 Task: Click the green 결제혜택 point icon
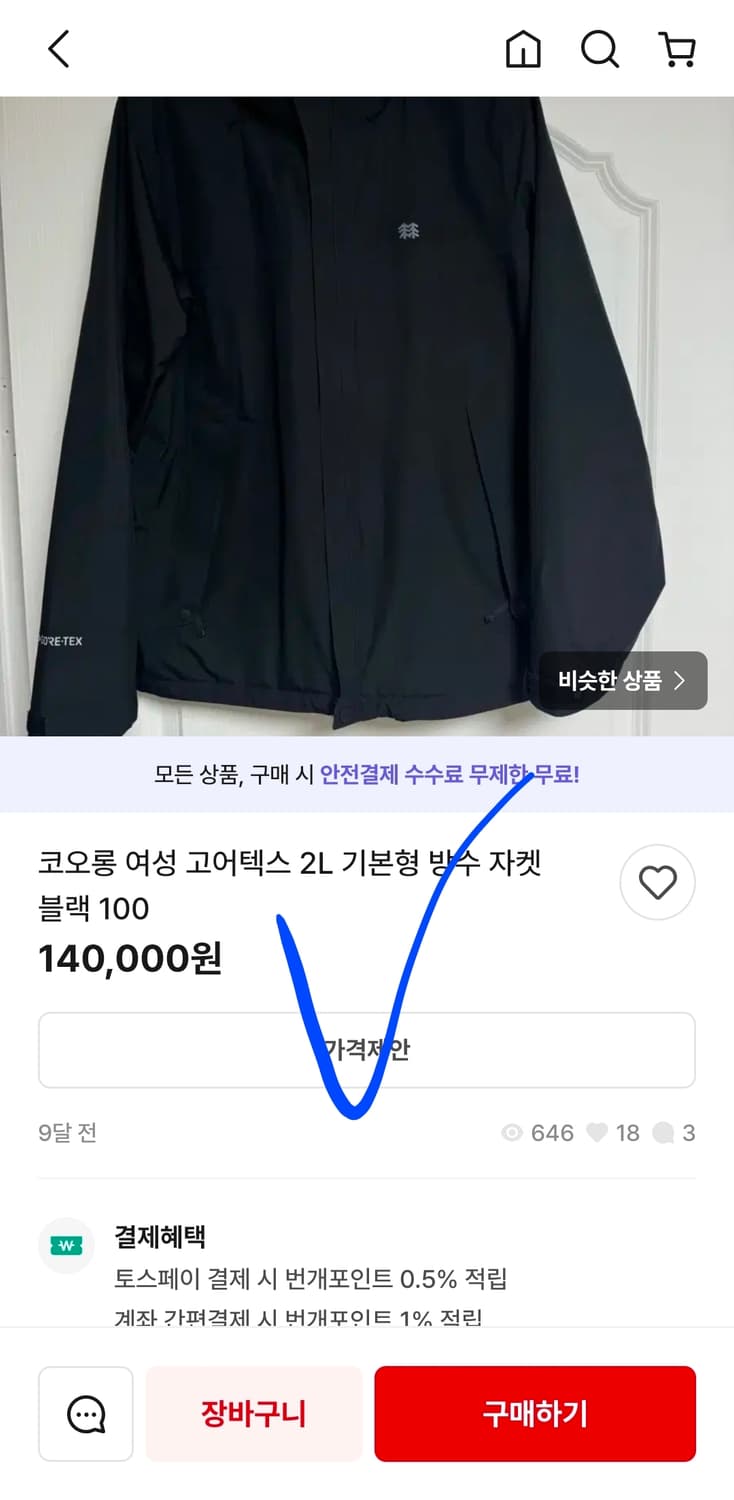pos(65,1245)
